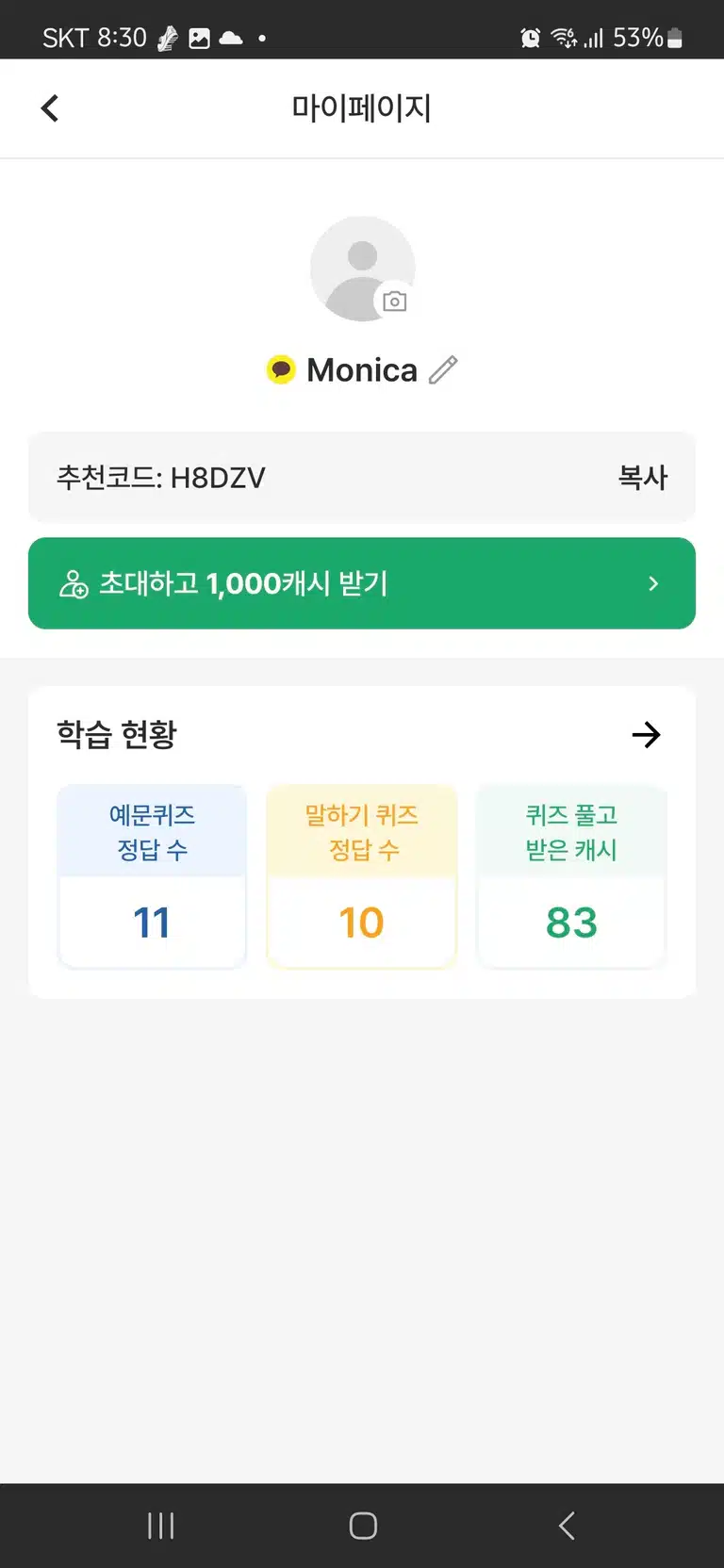Copy the referral code with 복사
The image size is (724, 1568).
[x=643, y=478]
